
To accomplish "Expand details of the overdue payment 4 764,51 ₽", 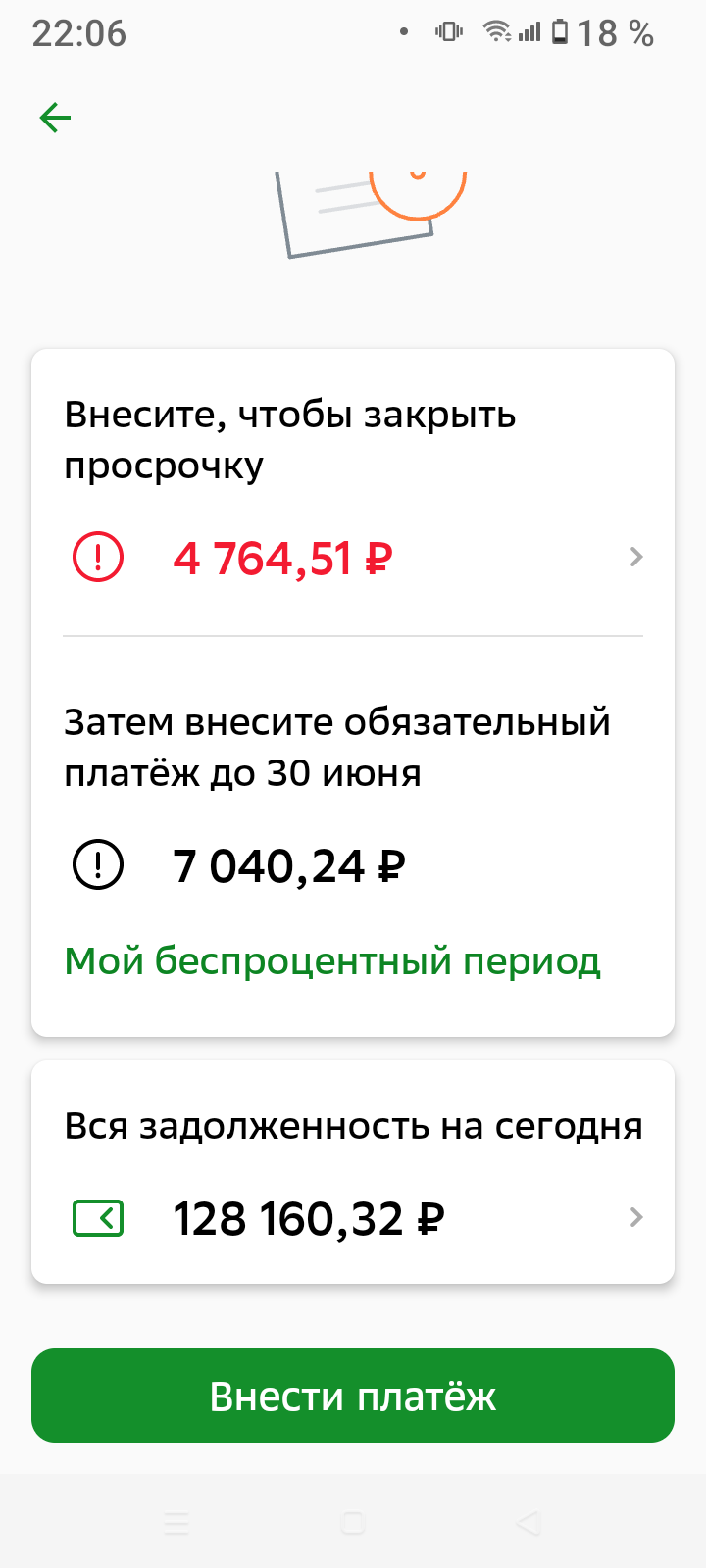I will [636, 556].
